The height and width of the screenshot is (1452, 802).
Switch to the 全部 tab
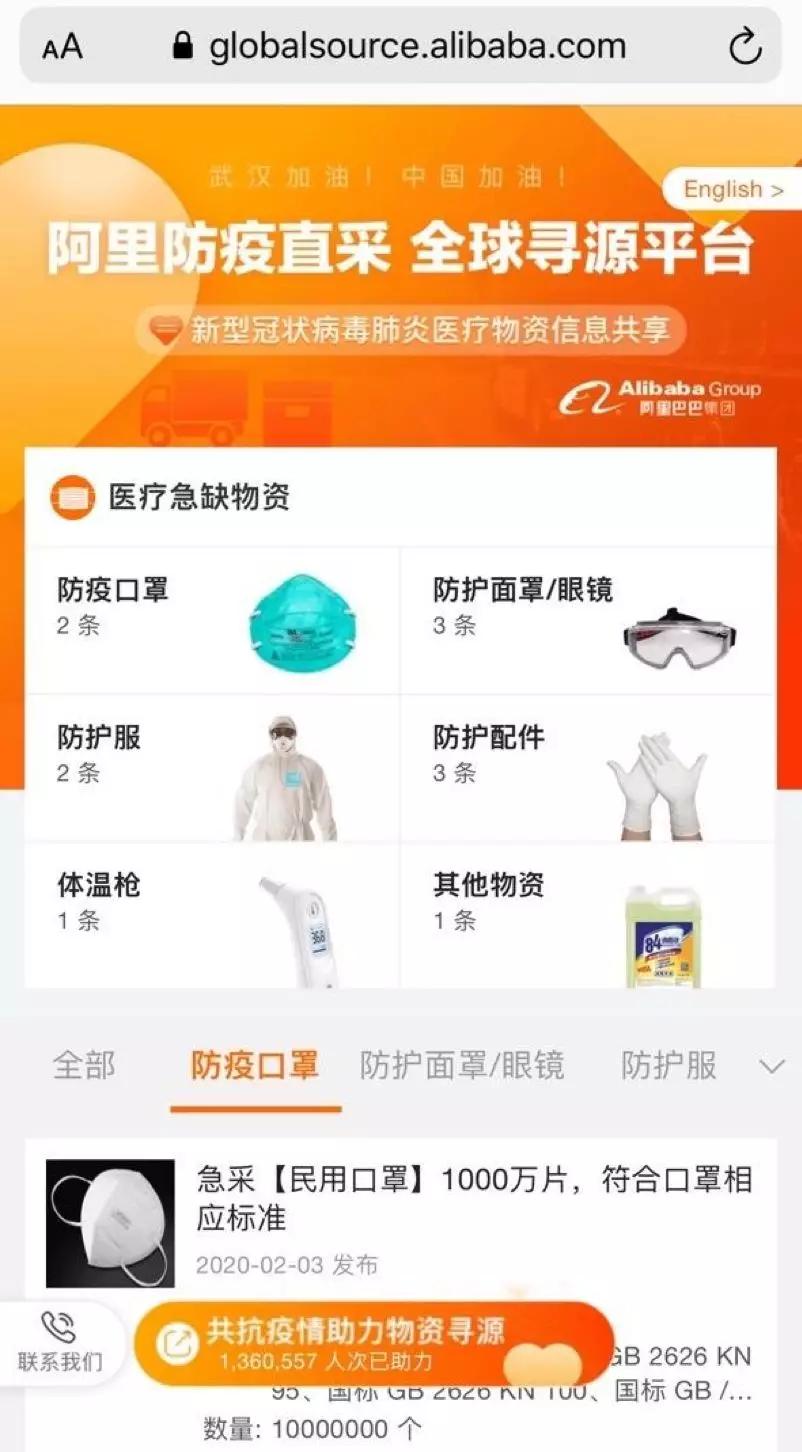coord(84,1065)
